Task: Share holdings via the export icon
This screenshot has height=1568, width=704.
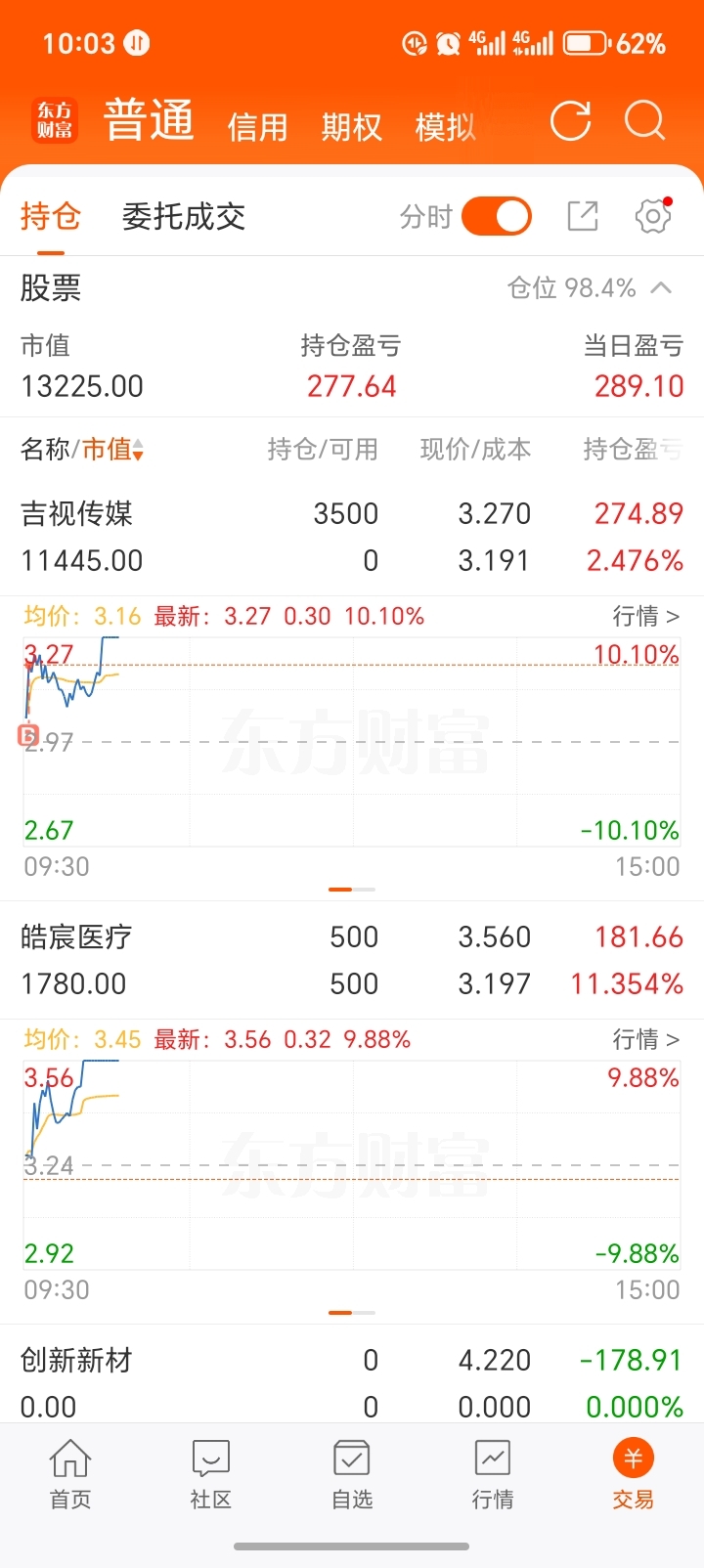Action: (x=583, y=216)
